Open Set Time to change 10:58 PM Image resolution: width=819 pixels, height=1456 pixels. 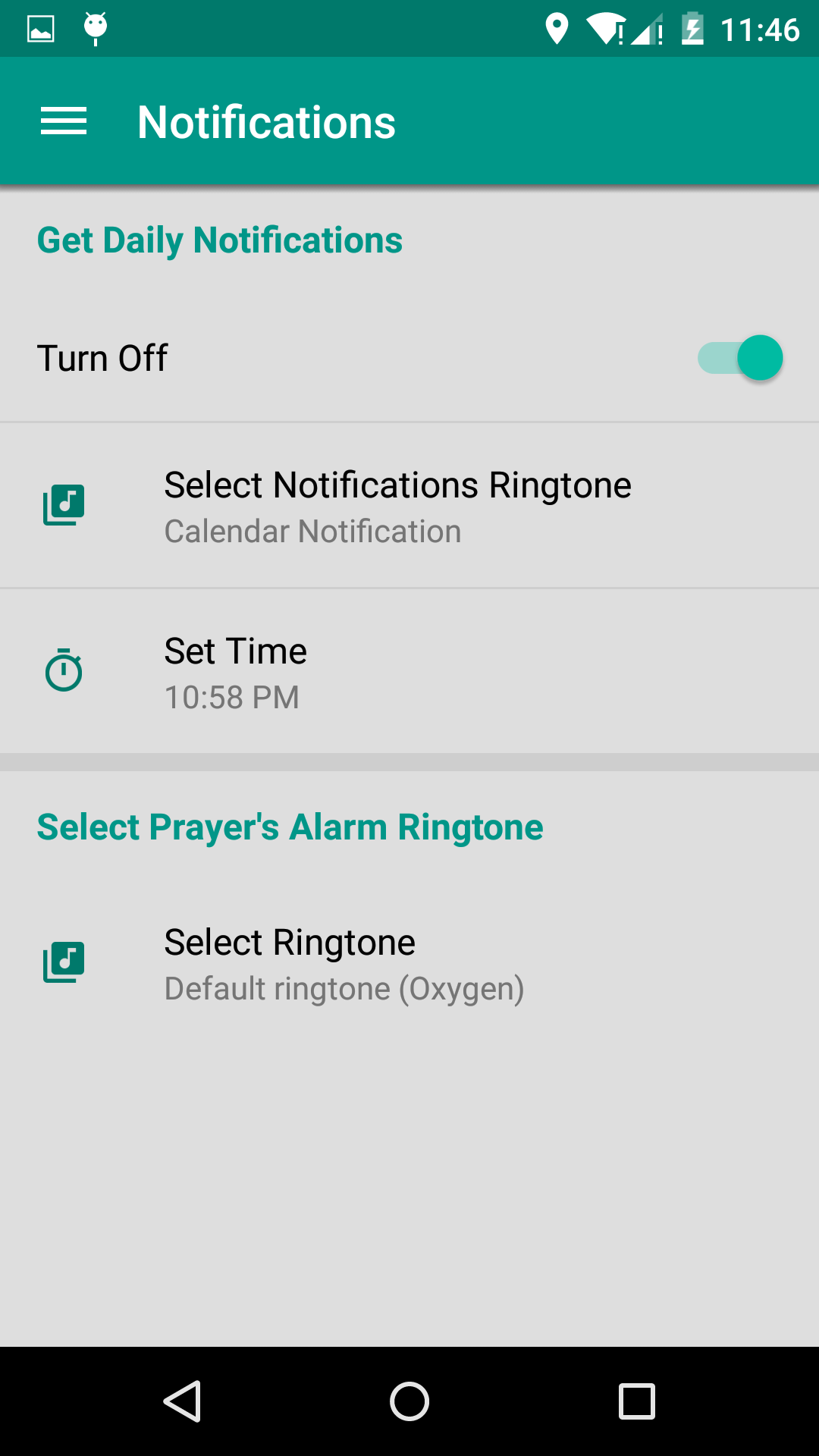[235, 672]
